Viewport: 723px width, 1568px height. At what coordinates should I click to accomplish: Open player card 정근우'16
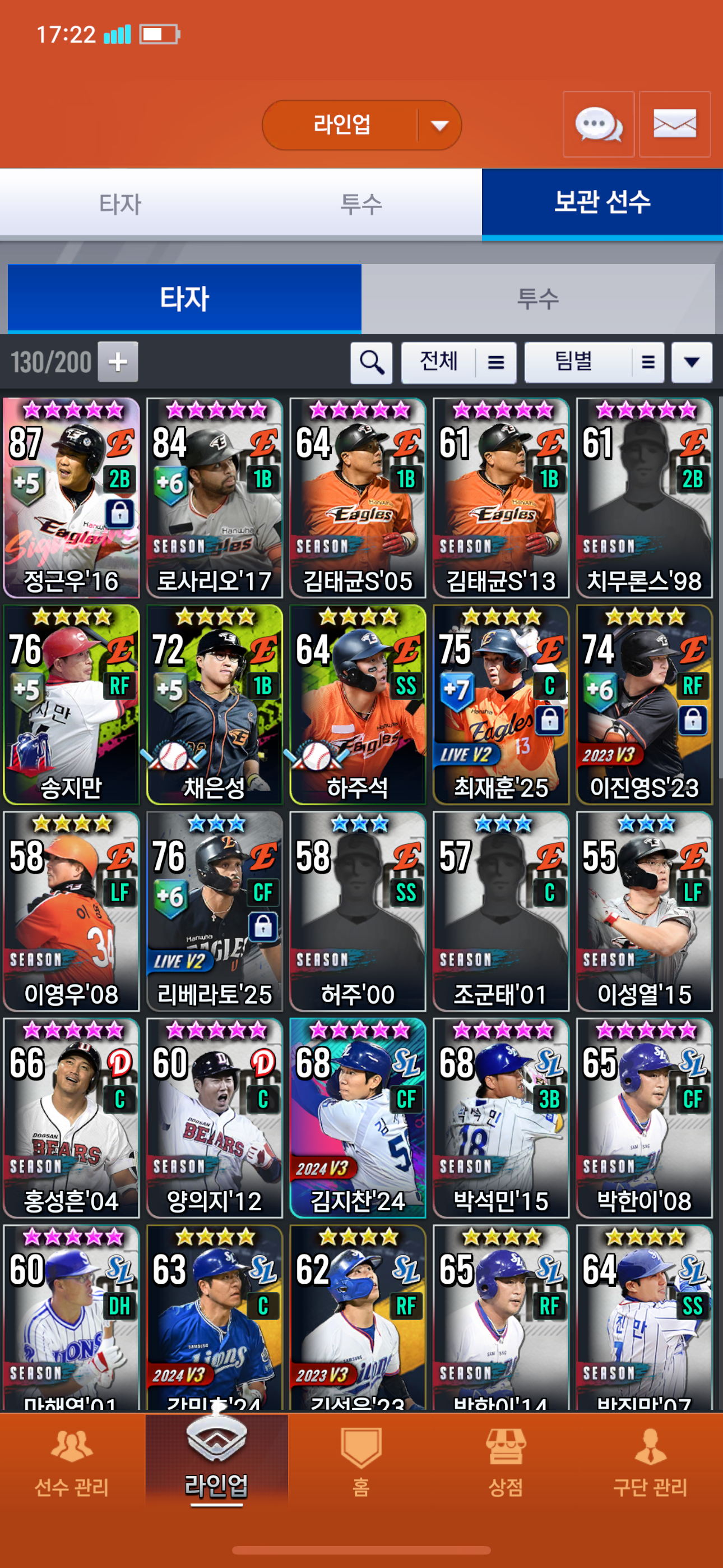[x=71, y=498]
